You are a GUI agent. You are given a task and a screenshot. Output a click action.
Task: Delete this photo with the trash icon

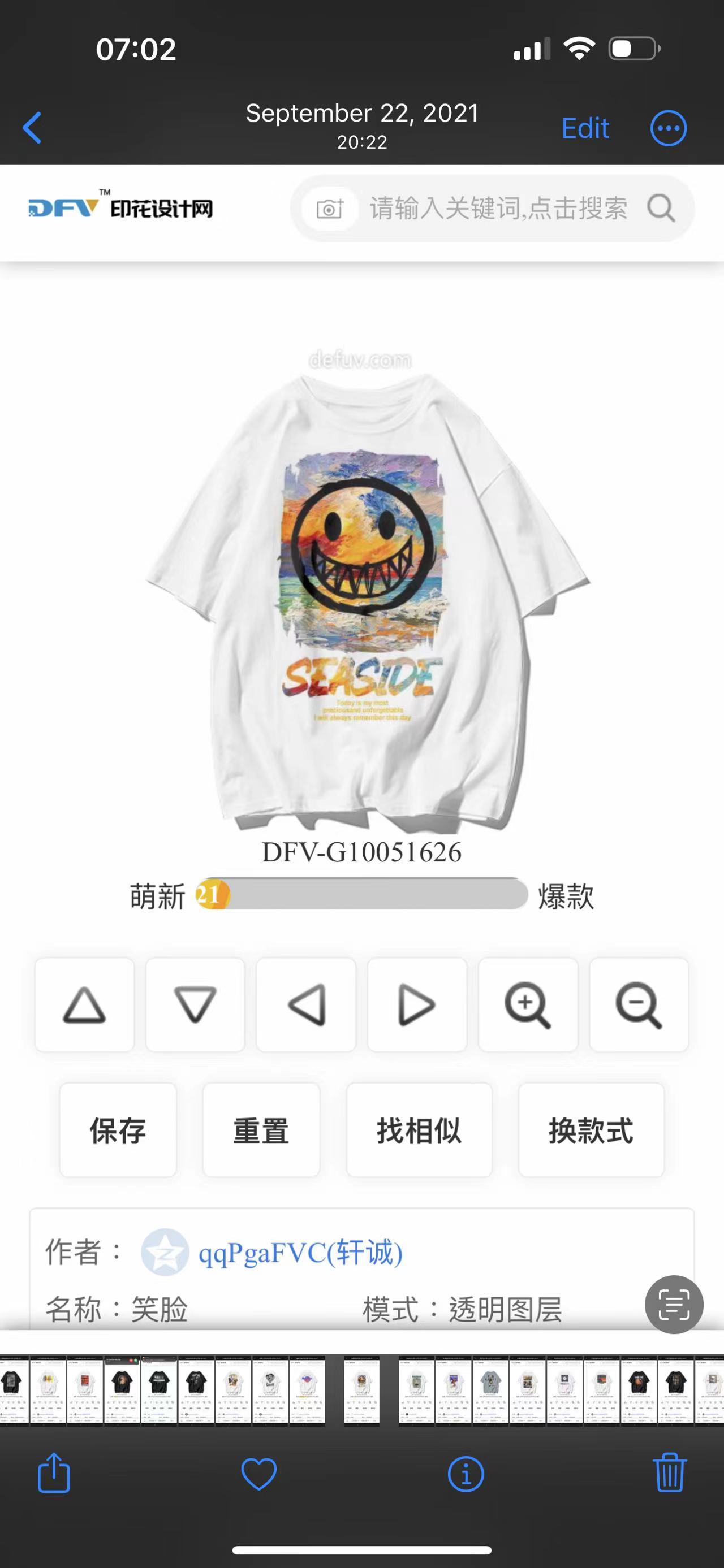coord(670,1473)
